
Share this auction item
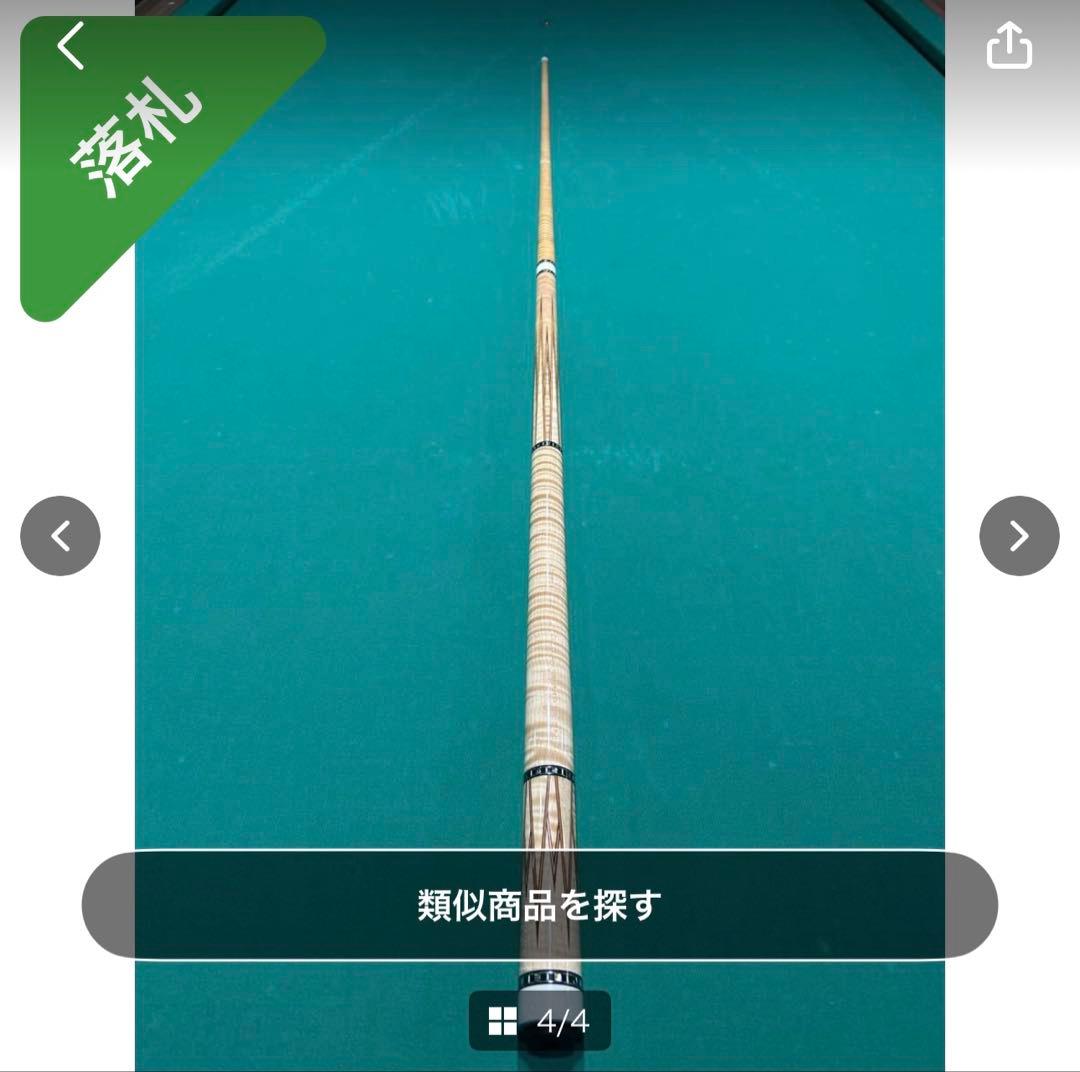click(x=1008, y=46)
